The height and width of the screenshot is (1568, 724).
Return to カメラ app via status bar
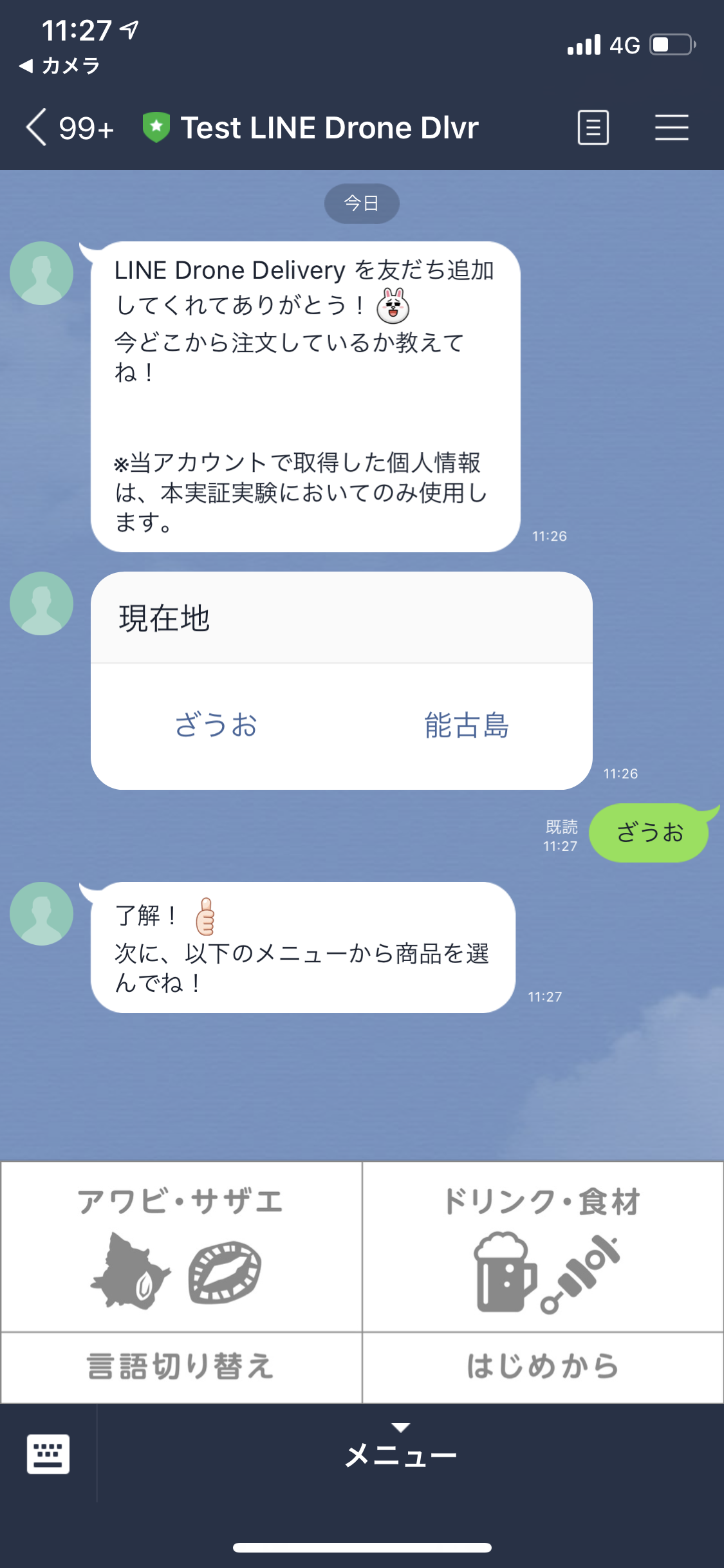click(x=60, y=66)
